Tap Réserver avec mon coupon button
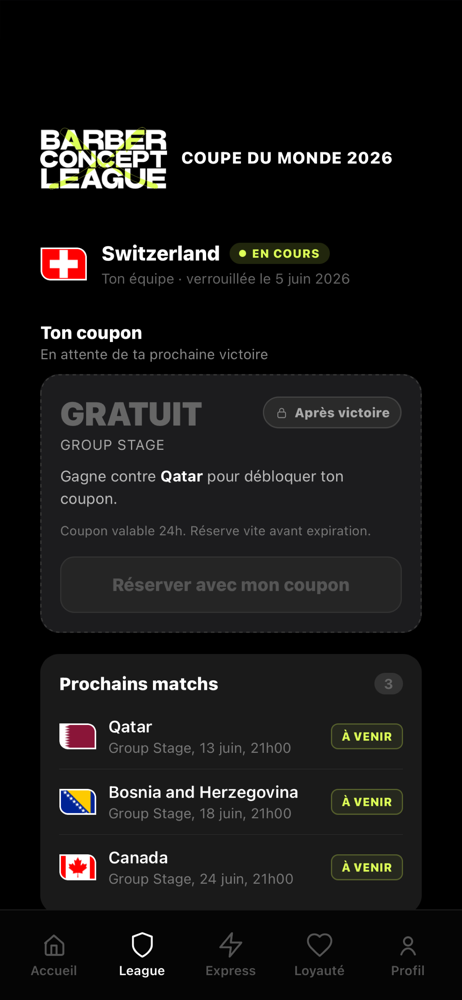 pos(231,585)
